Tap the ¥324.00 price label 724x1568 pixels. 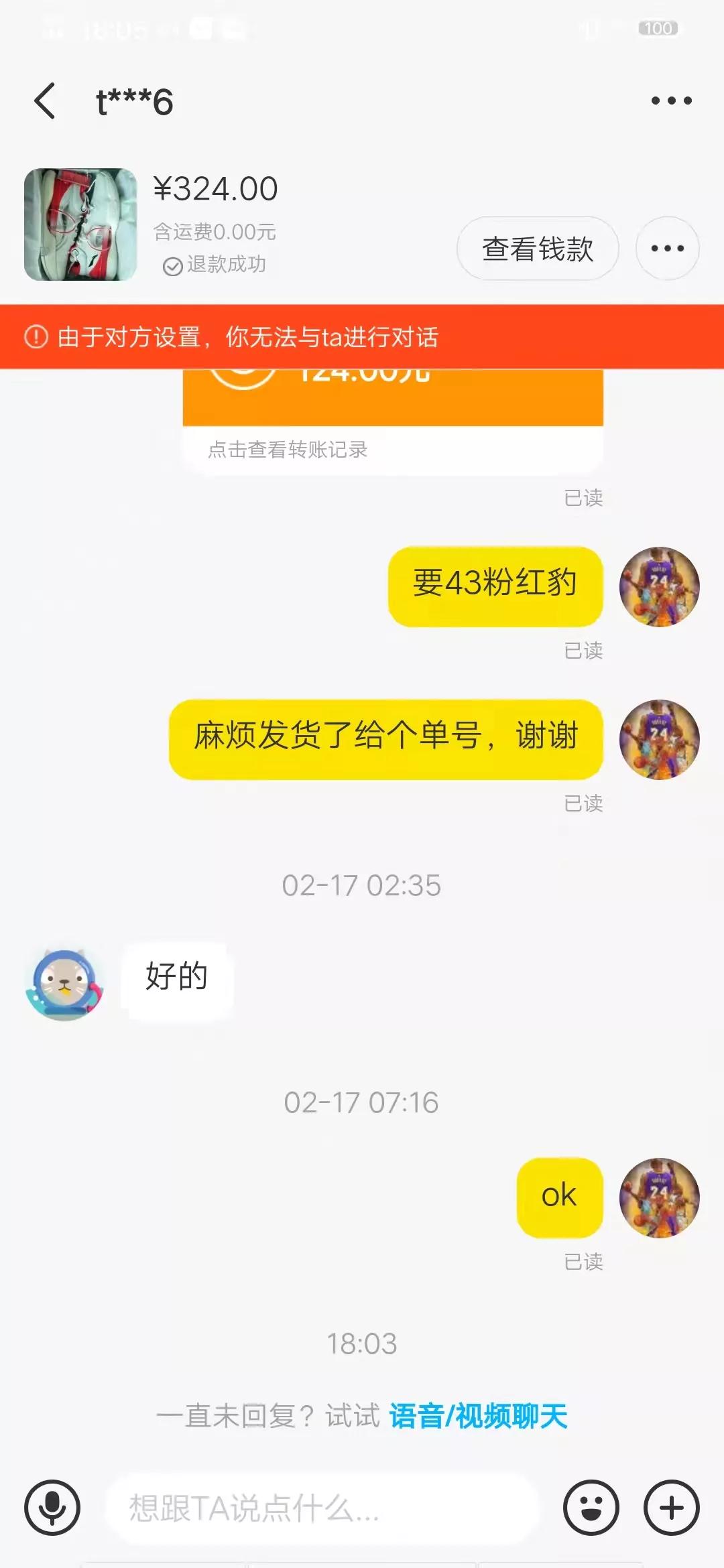[x=215, y=188]
